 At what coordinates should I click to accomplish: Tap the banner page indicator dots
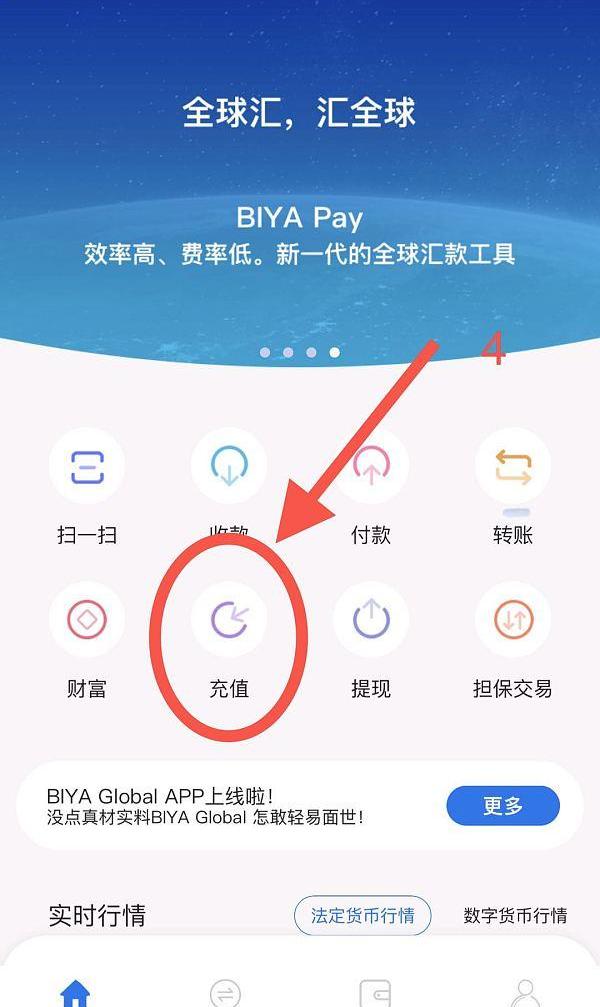(299, 352)
